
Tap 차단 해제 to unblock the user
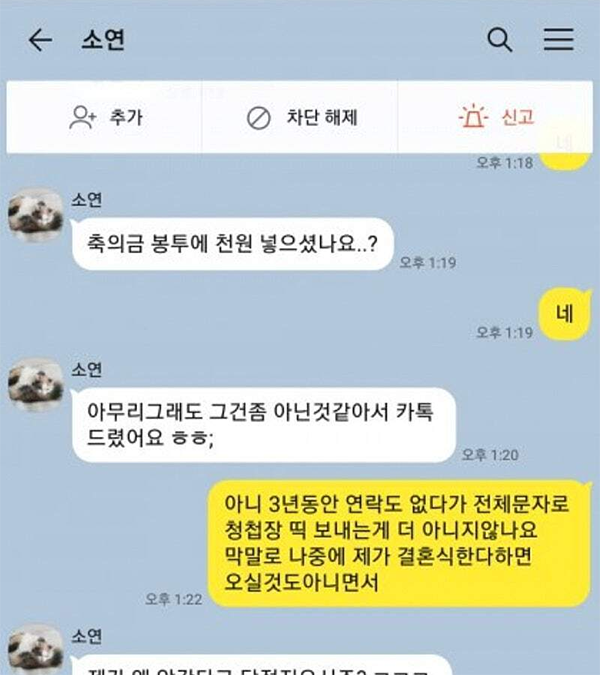[x=299, y=118]
